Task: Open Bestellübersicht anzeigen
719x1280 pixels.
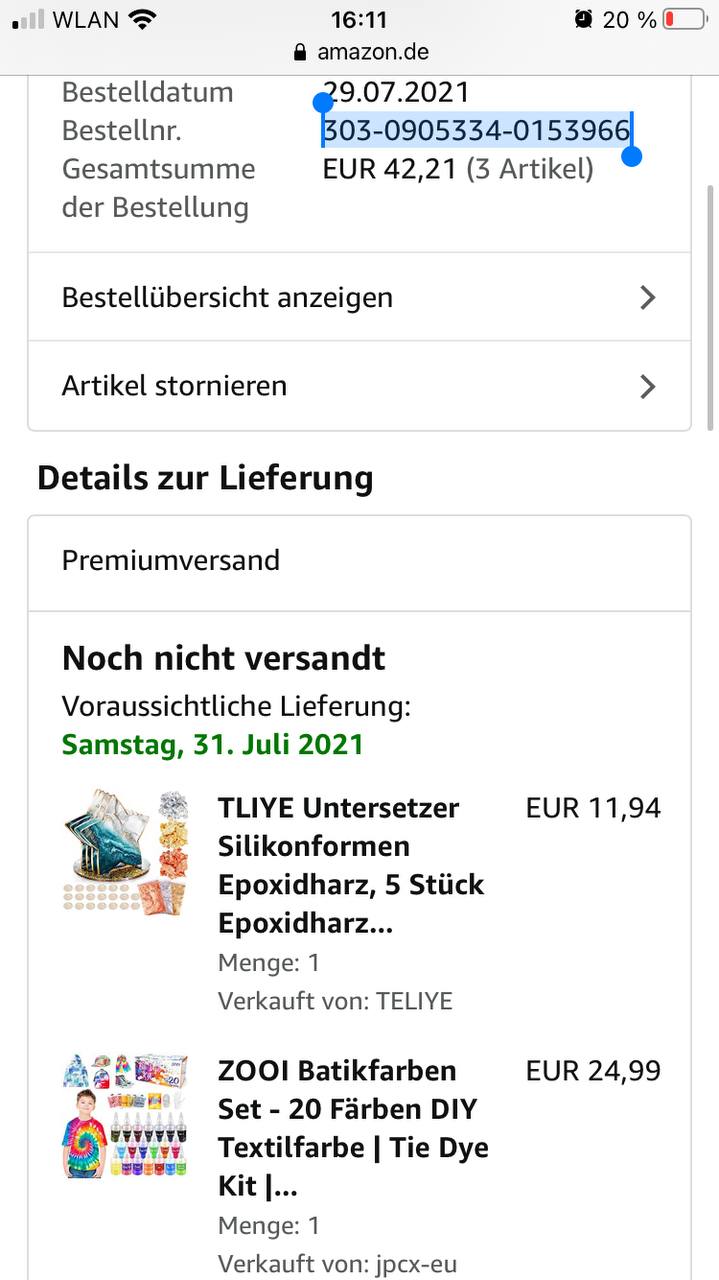Action: 358,297
